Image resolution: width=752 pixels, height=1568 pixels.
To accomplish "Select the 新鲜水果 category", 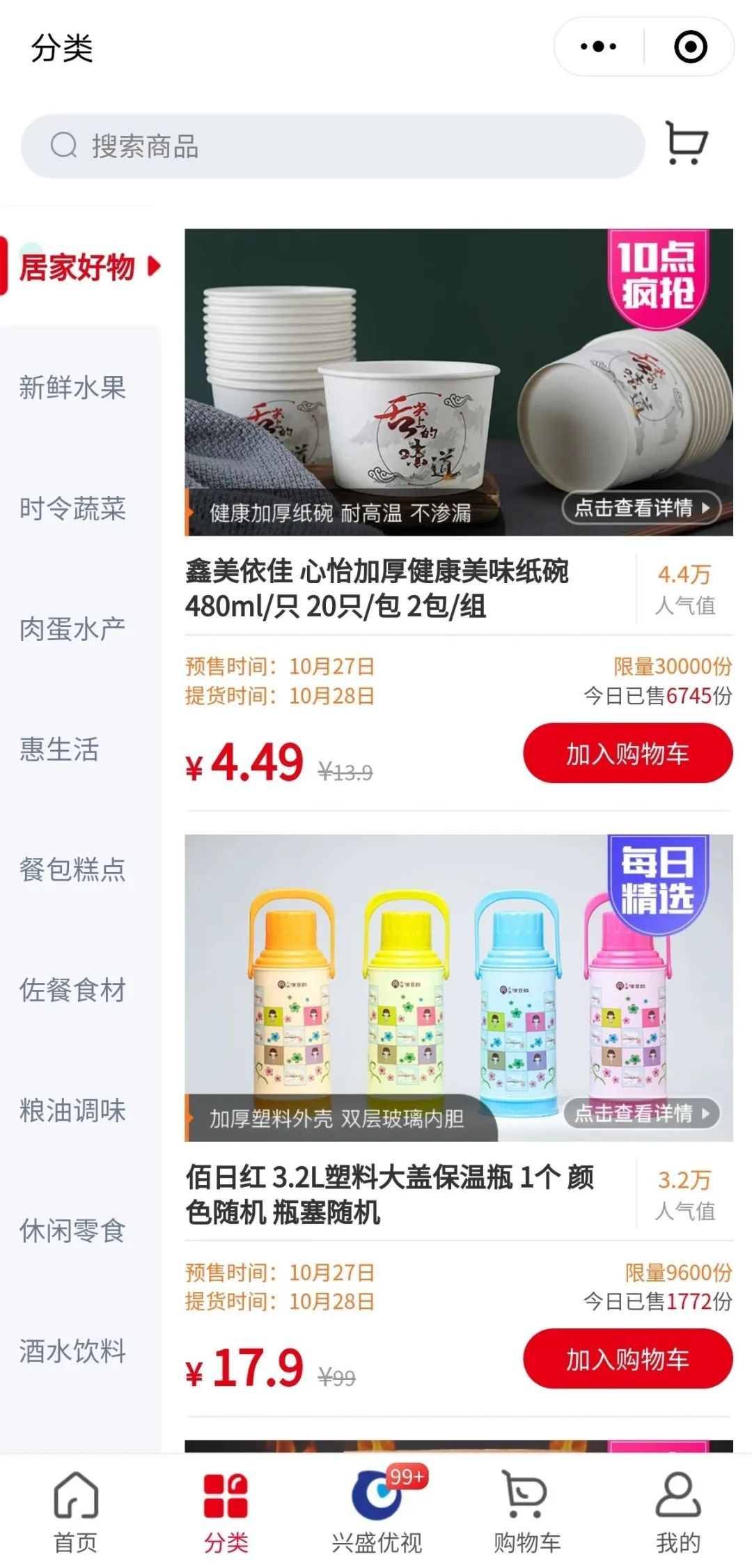I will click(73, 387).
